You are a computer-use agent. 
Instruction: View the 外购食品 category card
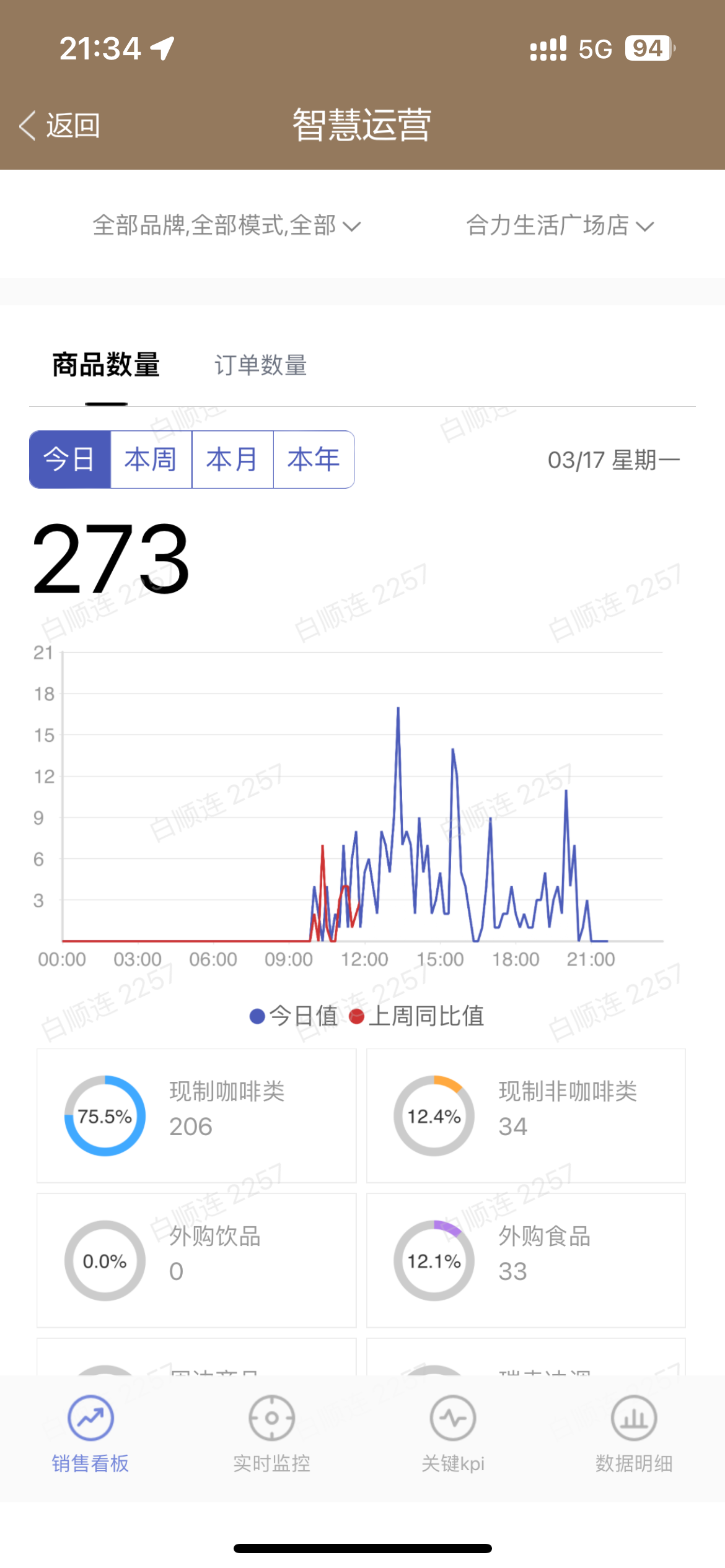[525, 1260]
